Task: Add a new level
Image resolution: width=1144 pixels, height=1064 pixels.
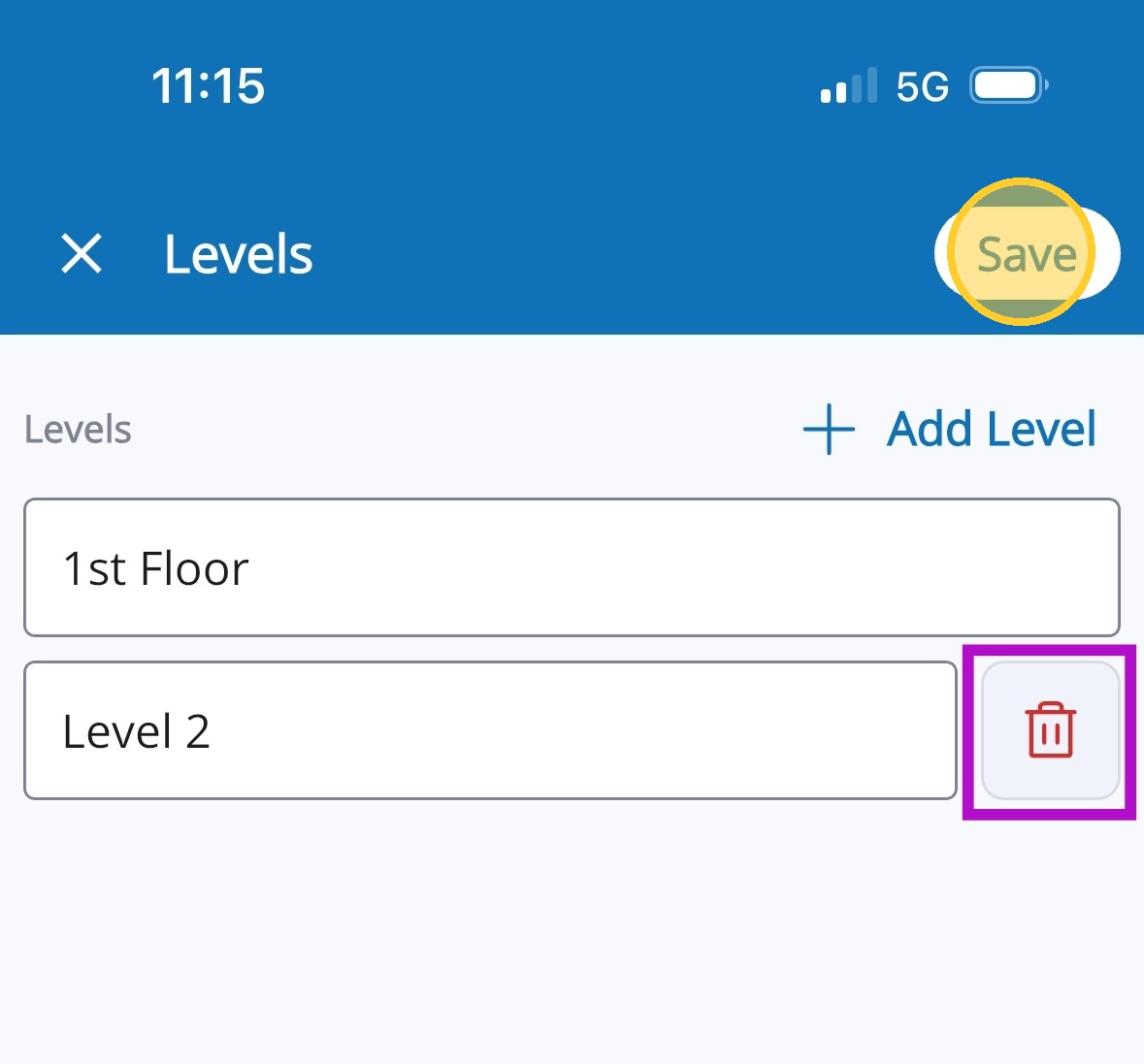Action: coord(951,429)
